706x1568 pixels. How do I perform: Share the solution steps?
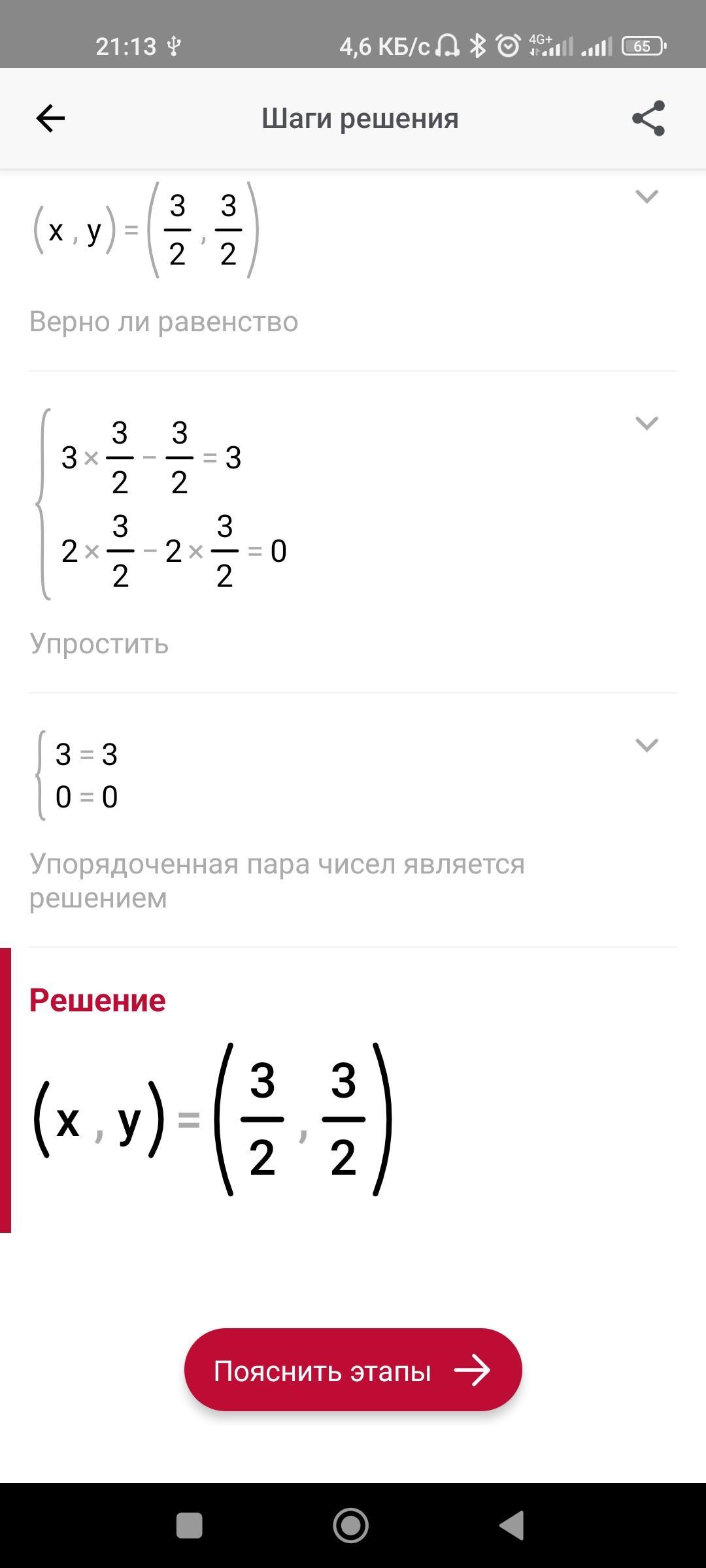point(648,118)
